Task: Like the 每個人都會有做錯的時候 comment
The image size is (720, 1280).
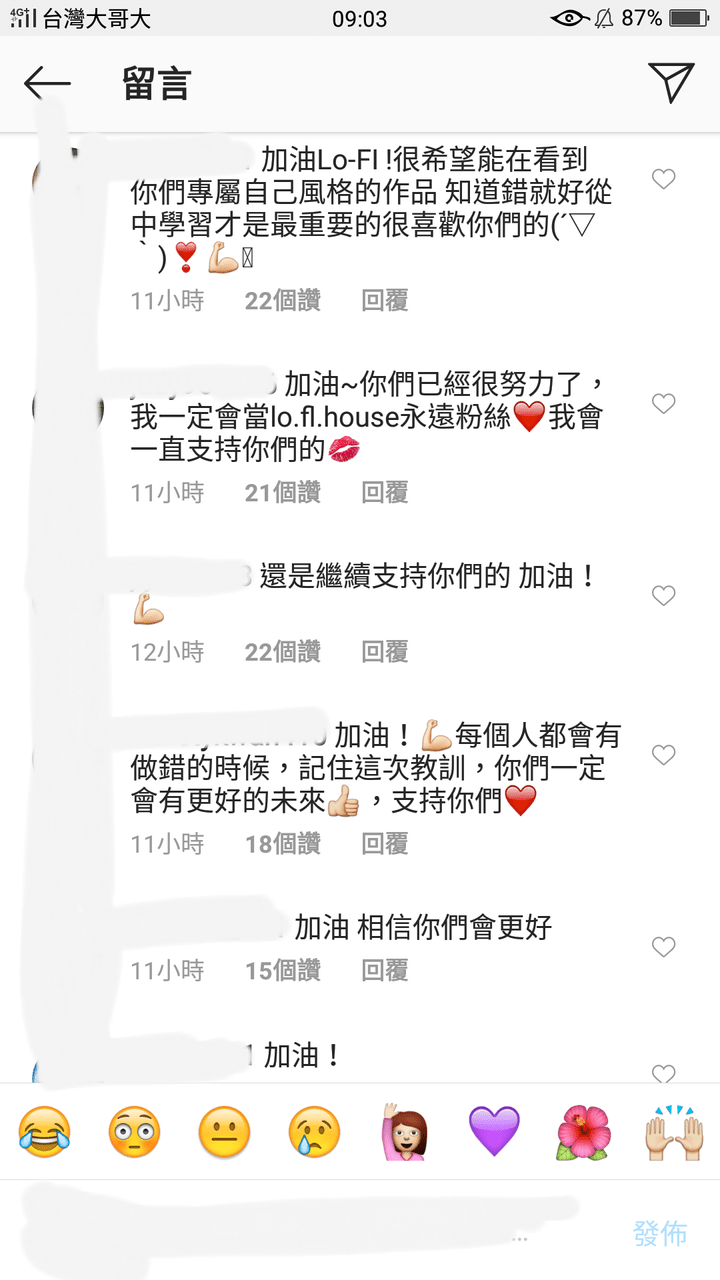Action: [x=663, y=755]
